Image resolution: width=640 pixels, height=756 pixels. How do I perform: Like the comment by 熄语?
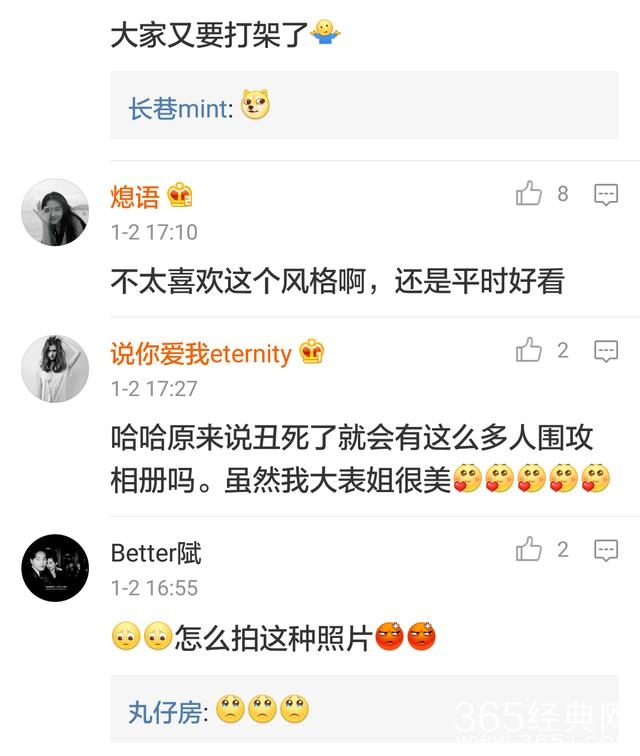(x=529, y=193)
